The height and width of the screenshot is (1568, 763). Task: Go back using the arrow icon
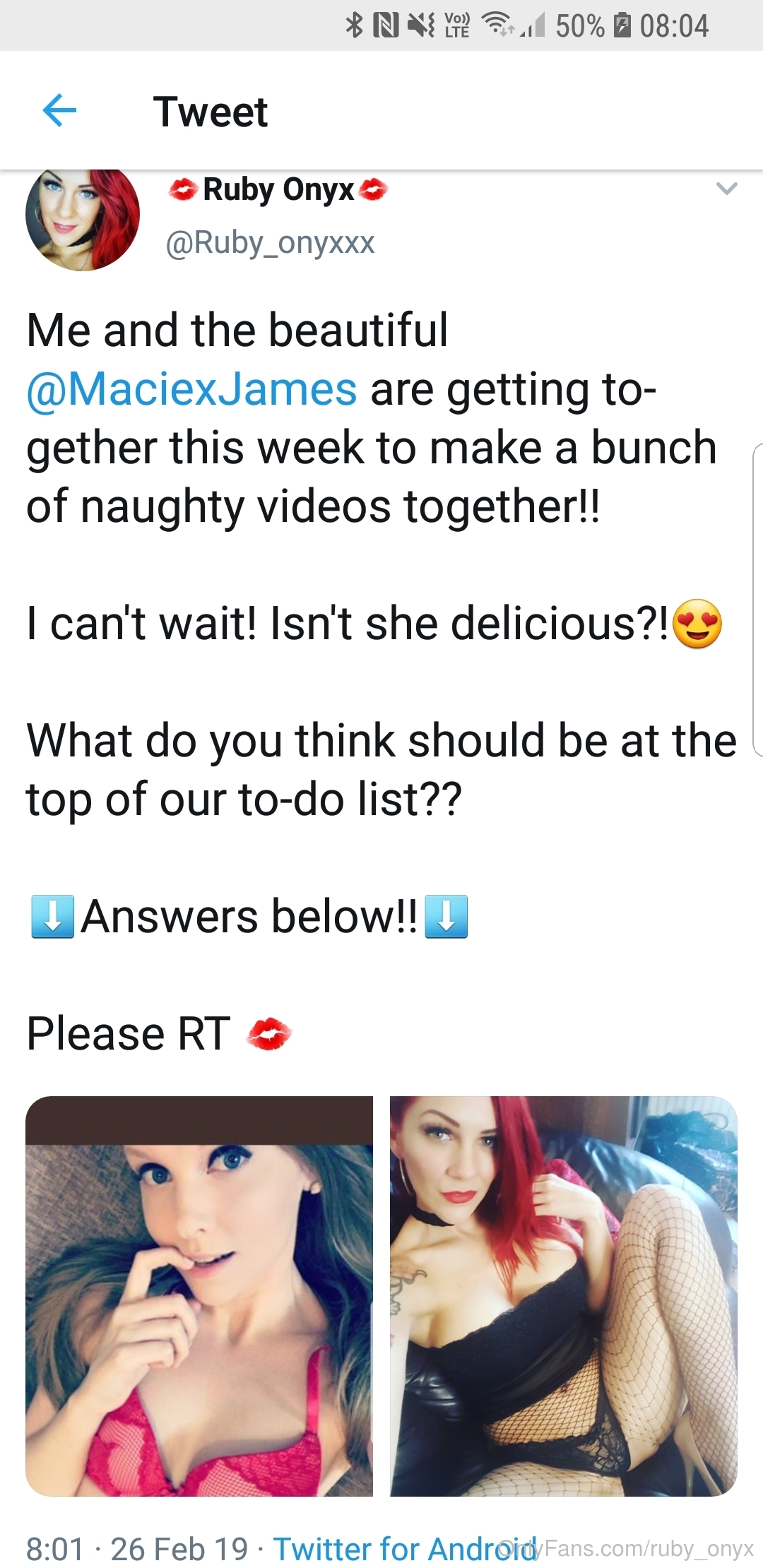click(x=59, y=110)
